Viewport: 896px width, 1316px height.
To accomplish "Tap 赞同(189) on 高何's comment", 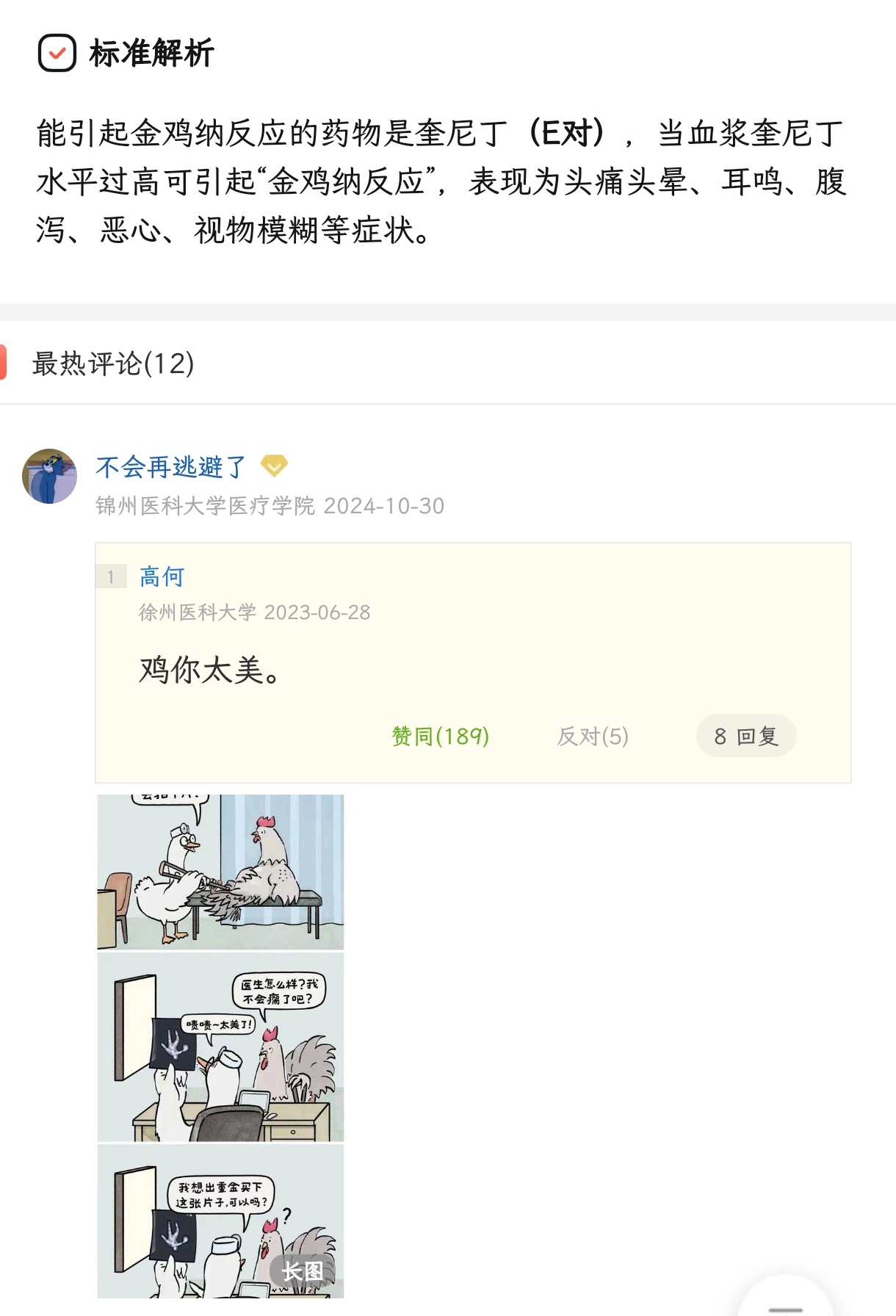I will 440,736.
